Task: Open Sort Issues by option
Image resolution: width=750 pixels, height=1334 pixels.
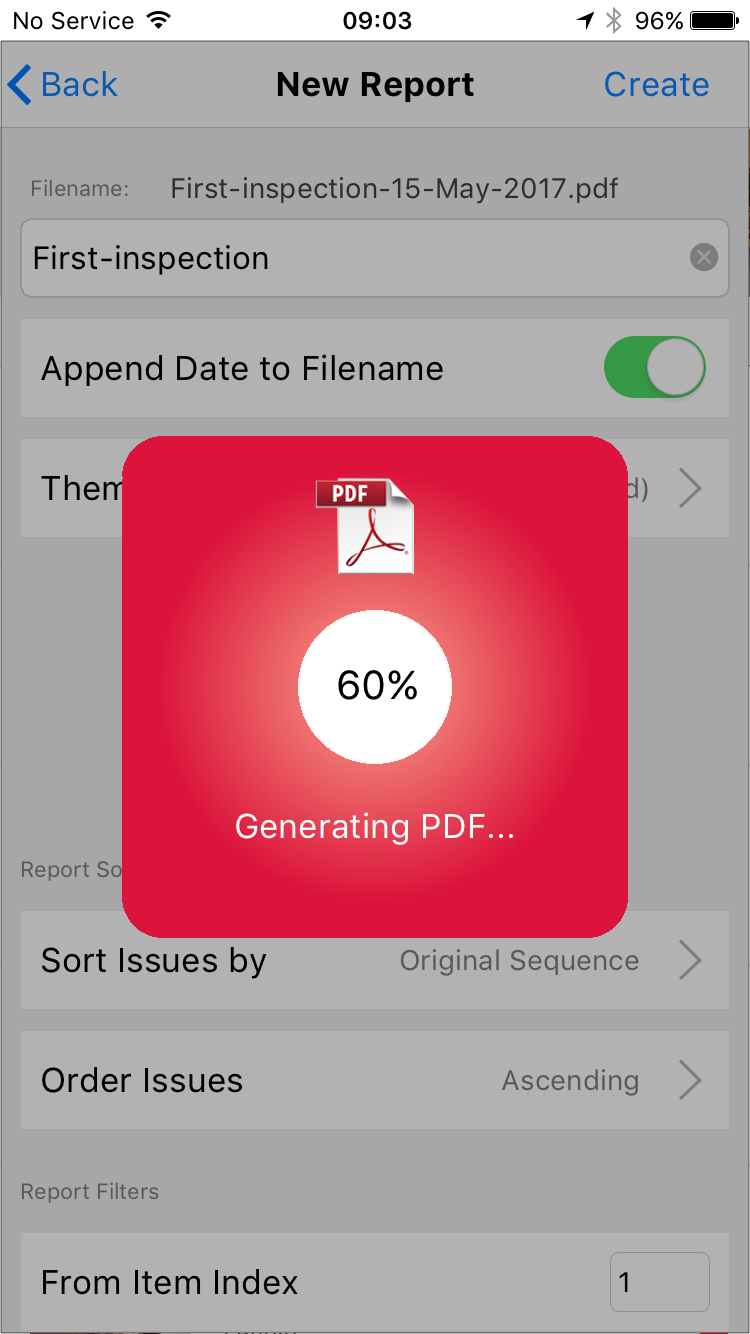Action: tap(375, 960)
